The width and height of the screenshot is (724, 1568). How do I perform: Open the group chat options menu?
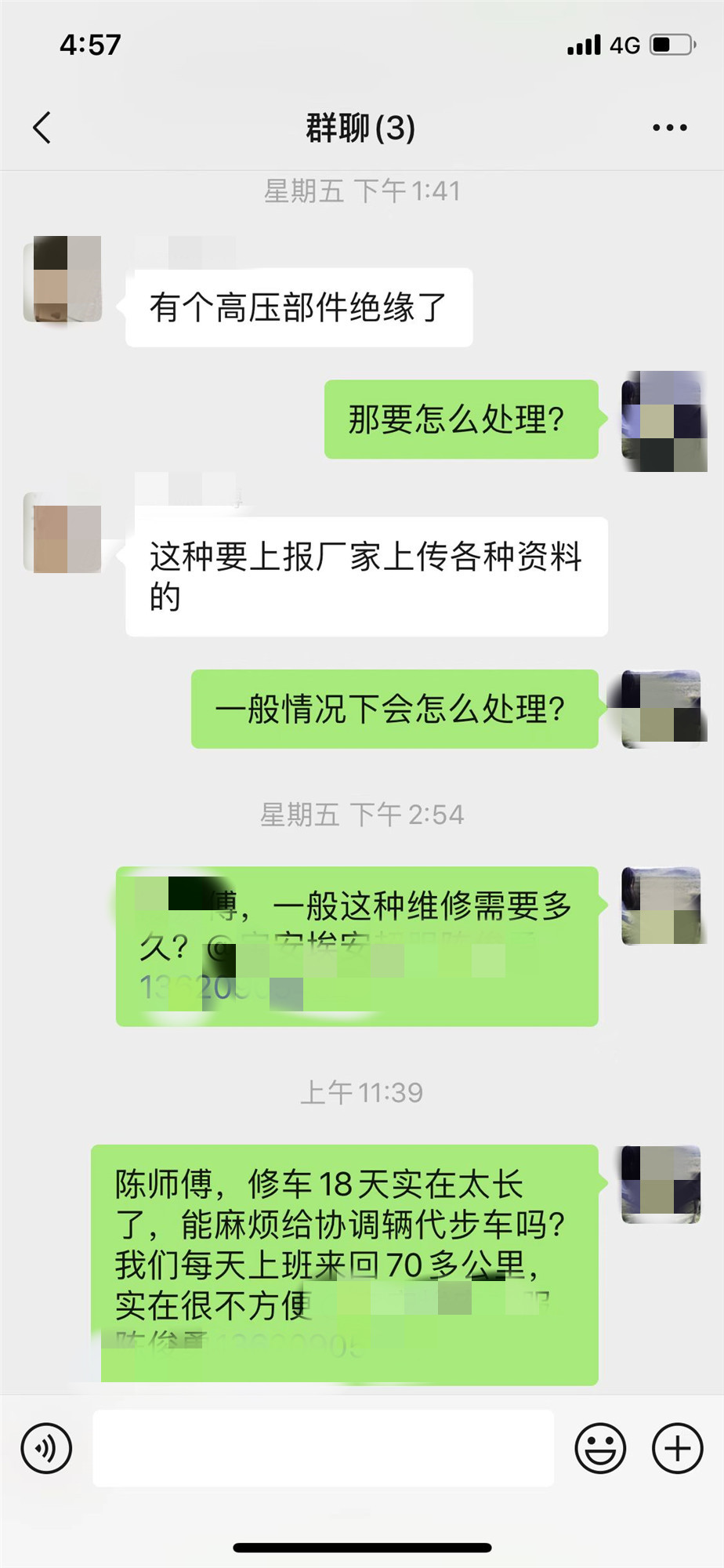(x=670, y=128)
